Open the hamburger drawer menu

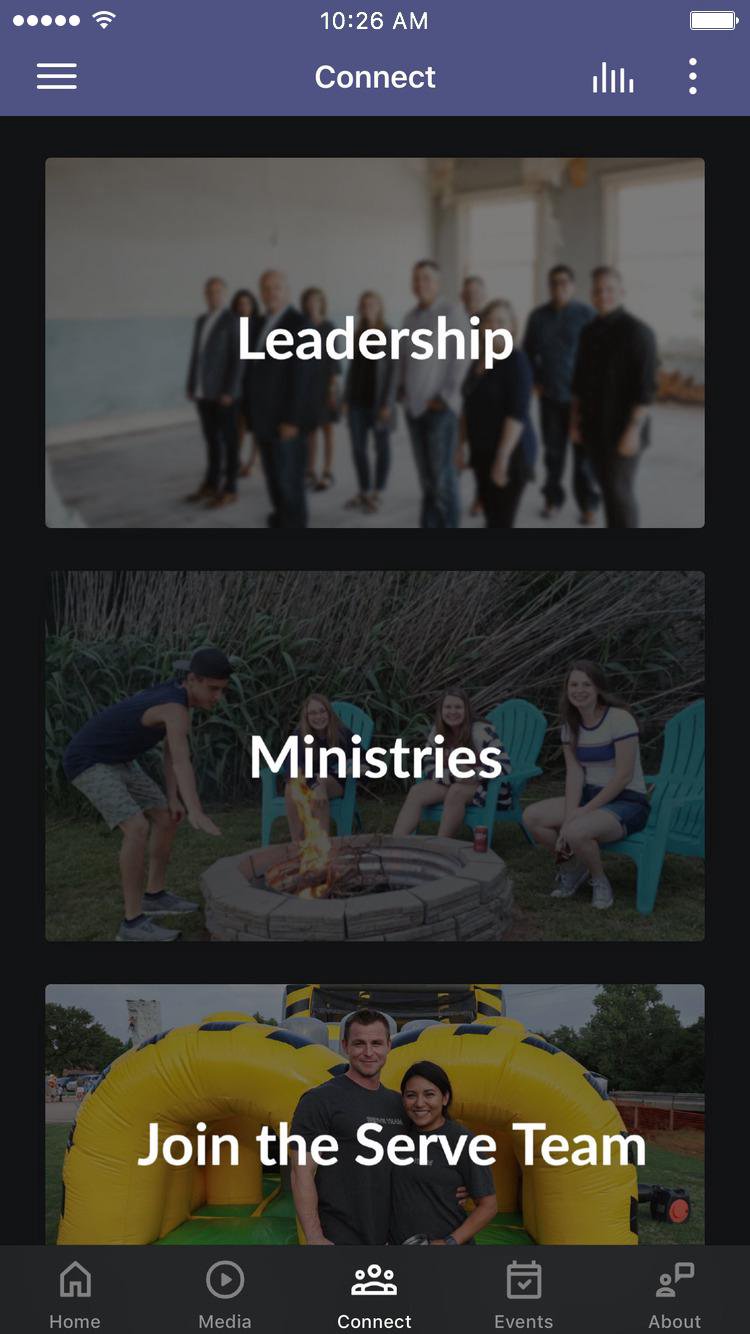click(57, 77)
